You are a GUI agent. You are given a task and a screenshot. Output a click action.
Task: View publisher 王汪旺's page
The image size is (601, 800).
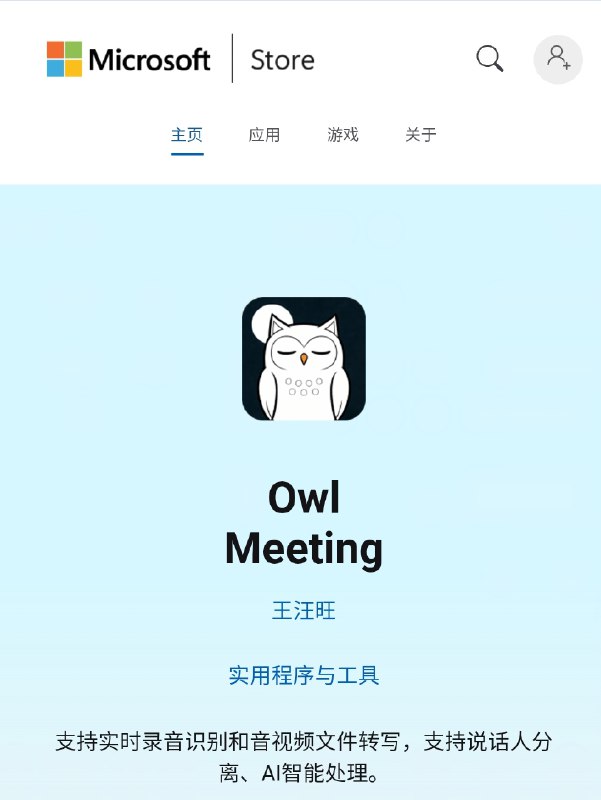[304, 611]
